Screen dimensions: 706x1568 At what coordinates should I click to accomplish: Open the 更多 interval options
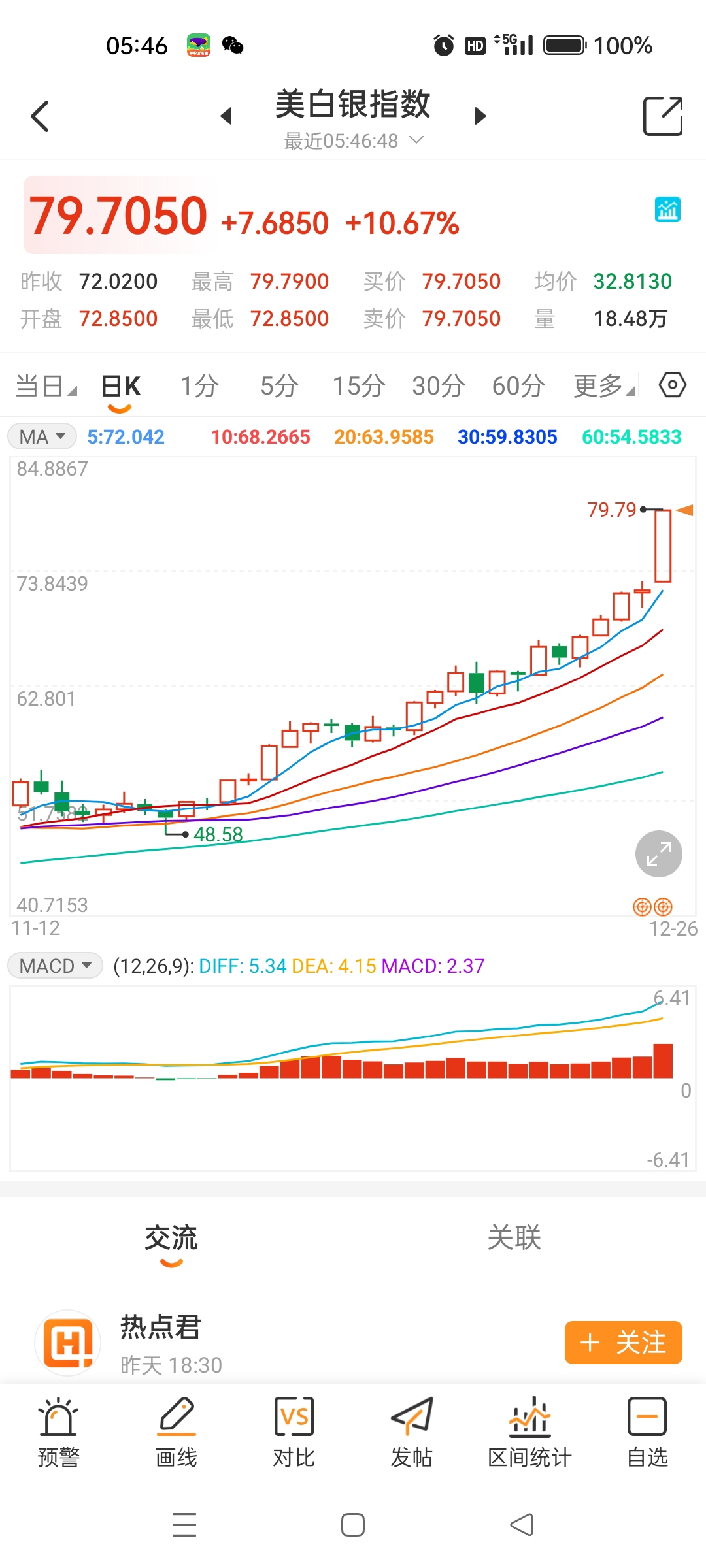(x=603, y=386)
